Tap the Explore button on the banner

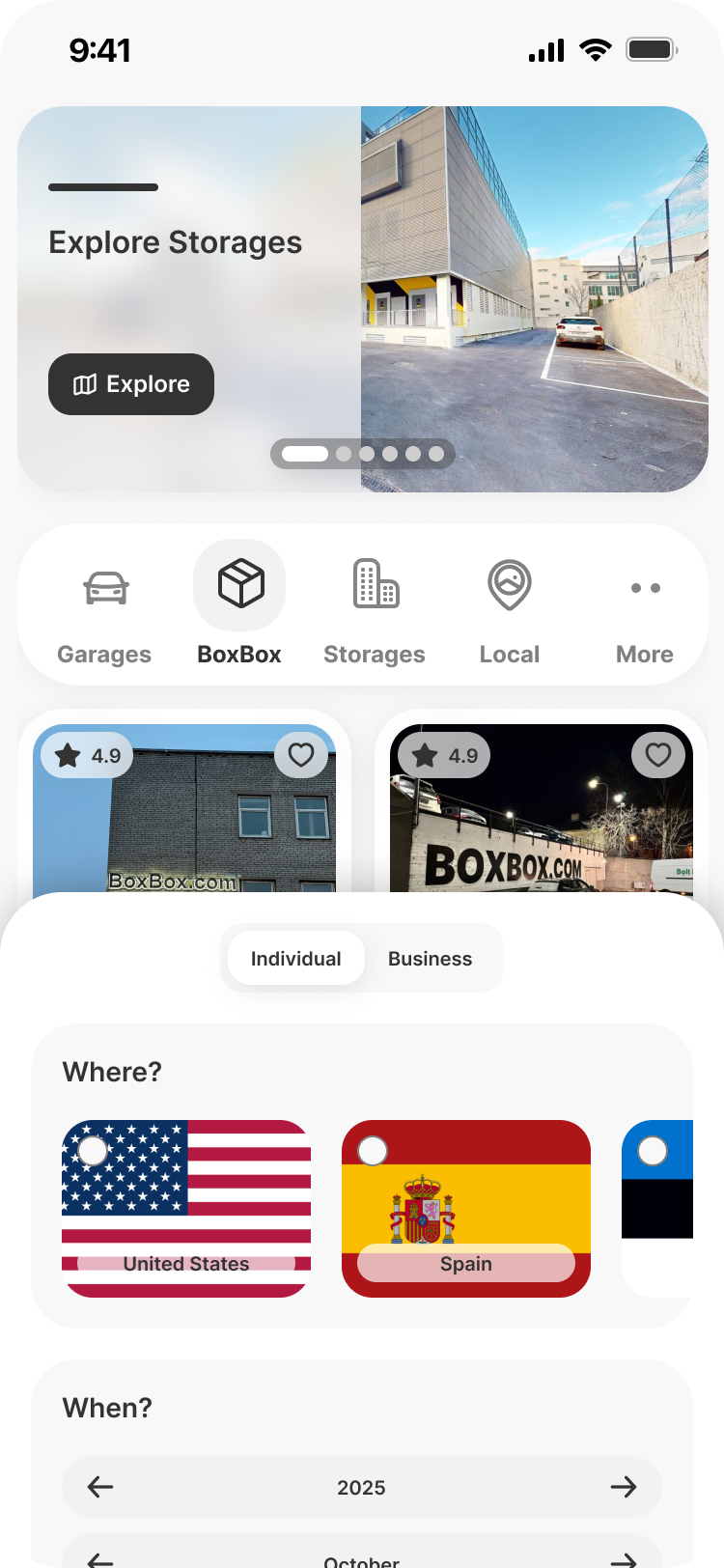[x=131, y=384]
